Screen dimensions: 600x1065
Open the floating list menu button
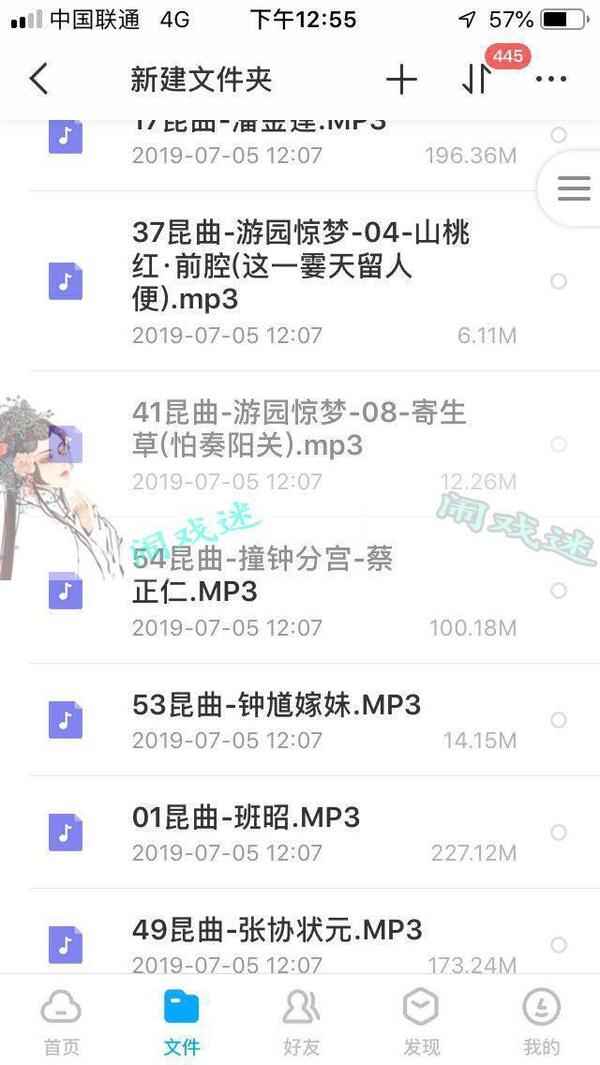tap(573, 188)
